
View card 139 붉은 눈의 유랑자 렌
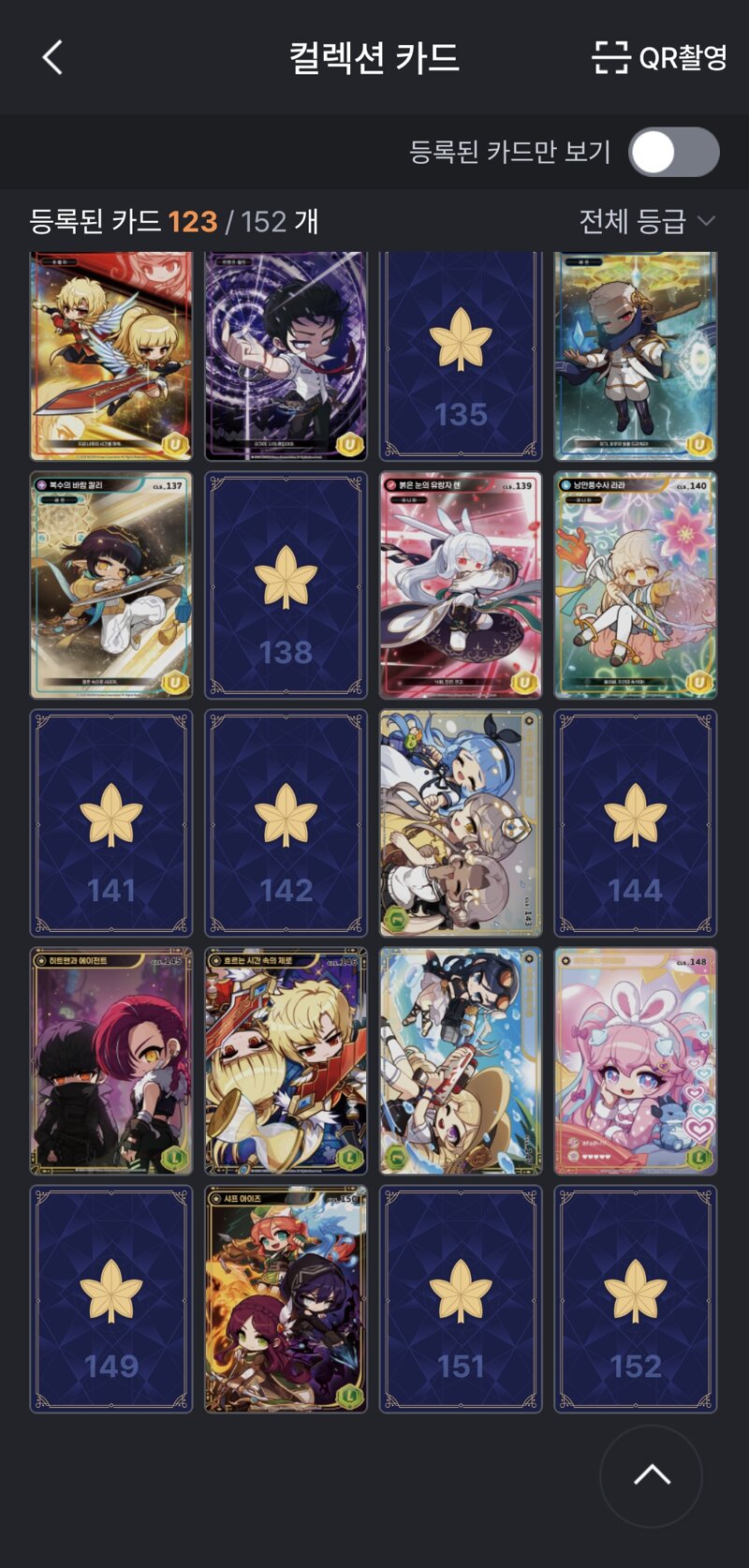pyautogui.click(x=461, y=585)
